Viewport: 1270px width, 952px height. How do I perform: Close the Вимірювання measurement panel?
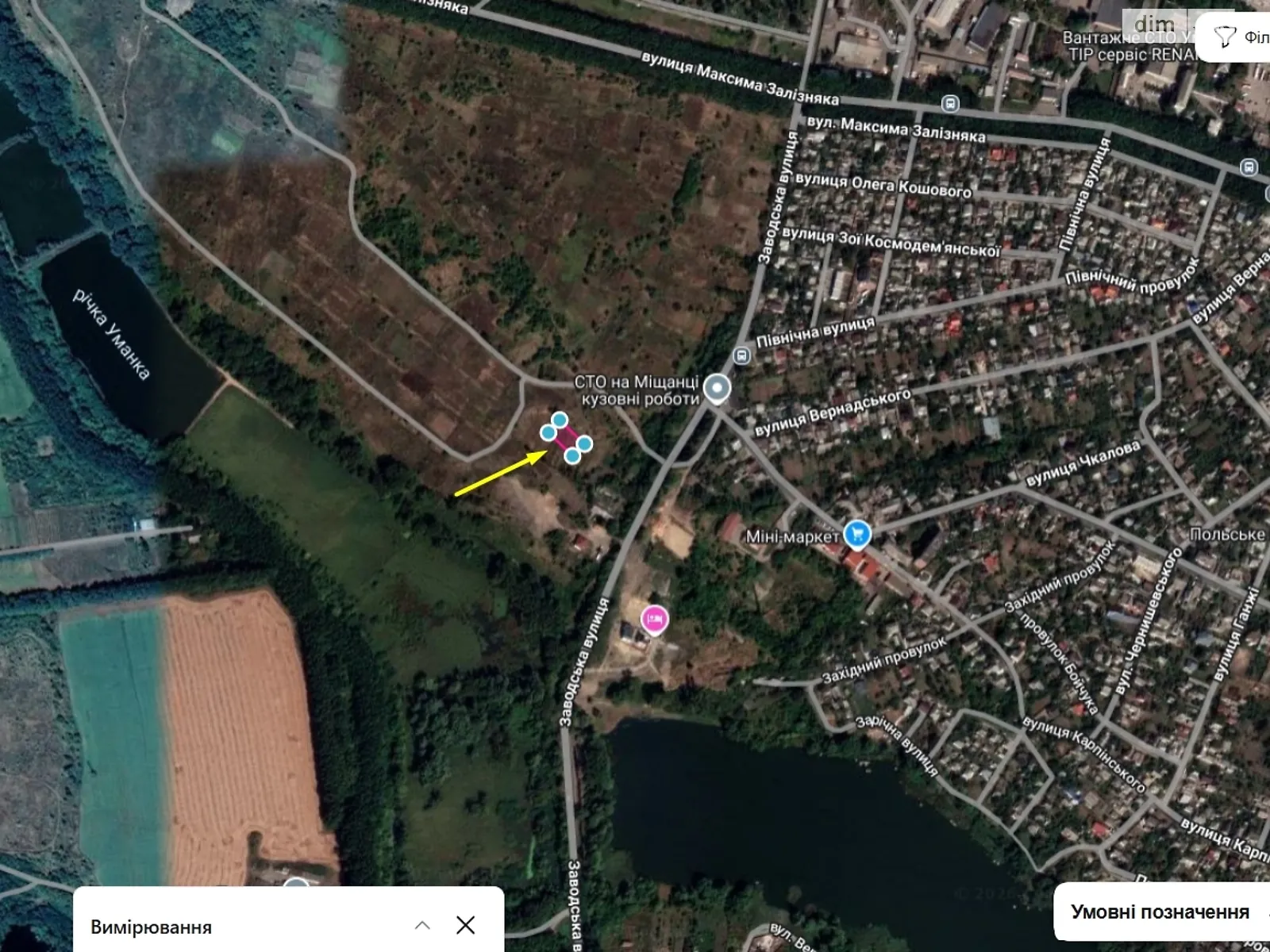click(x=466, y=925)
